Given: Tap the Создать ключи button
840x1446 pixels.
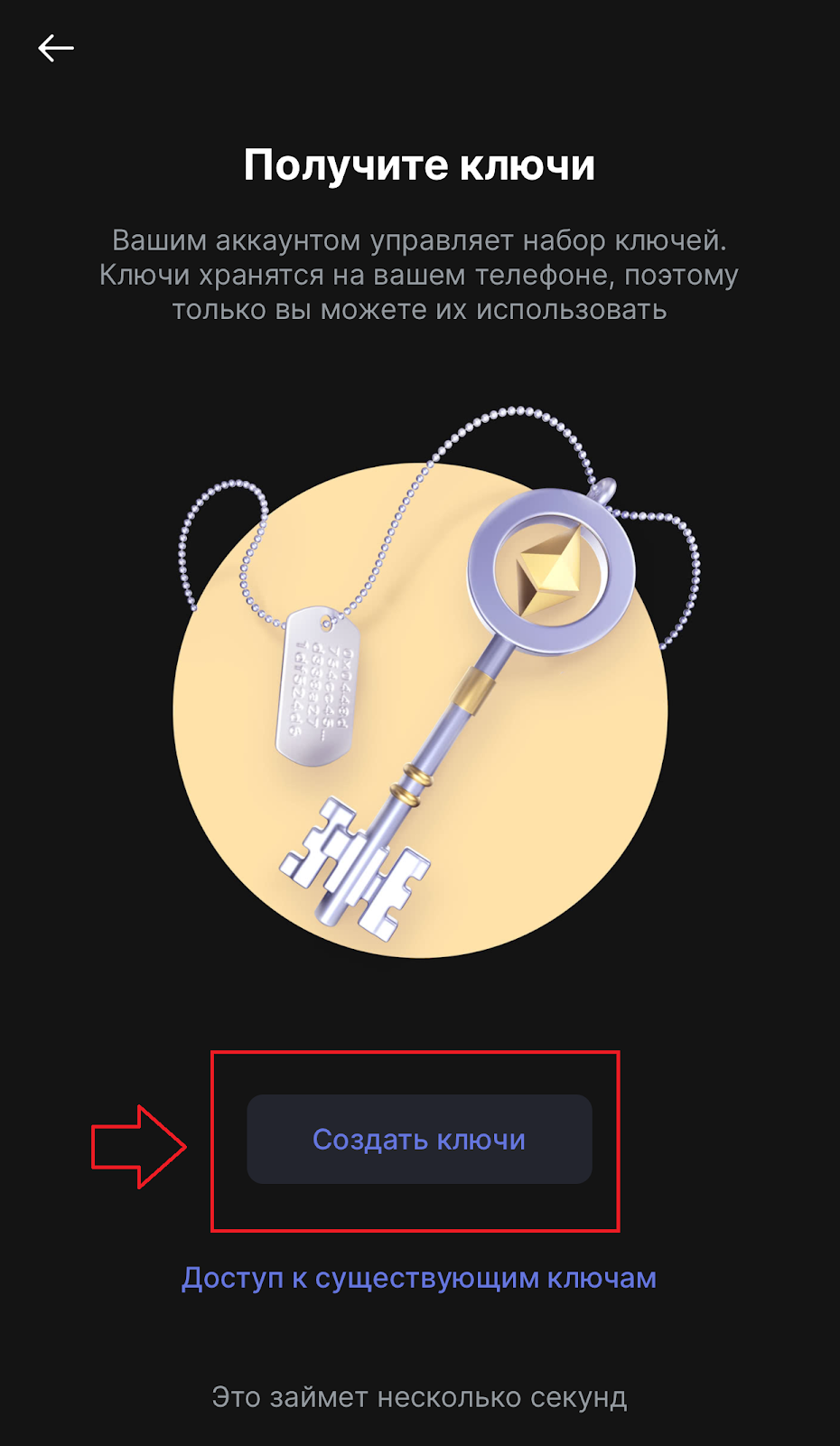Looking at the screenshot, I should point(419,1140).
